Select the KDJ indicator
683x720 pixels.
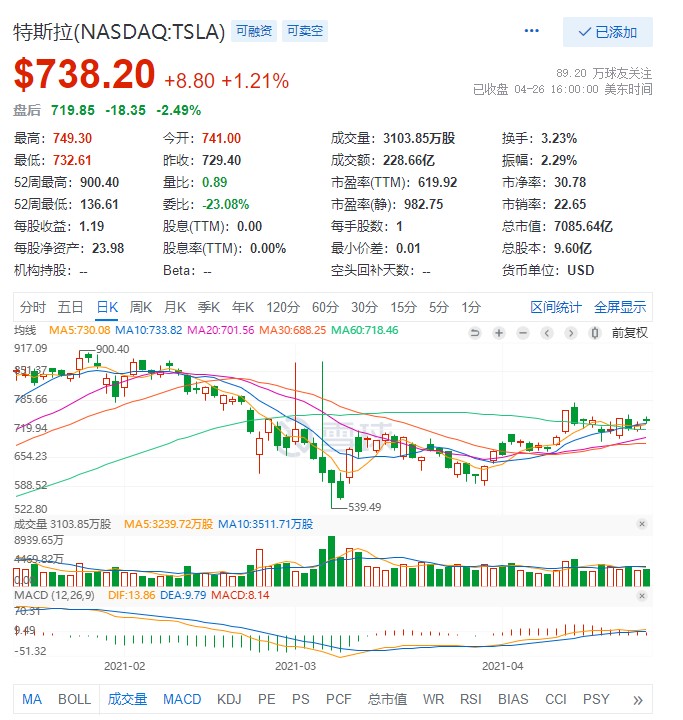click(229, 699)
